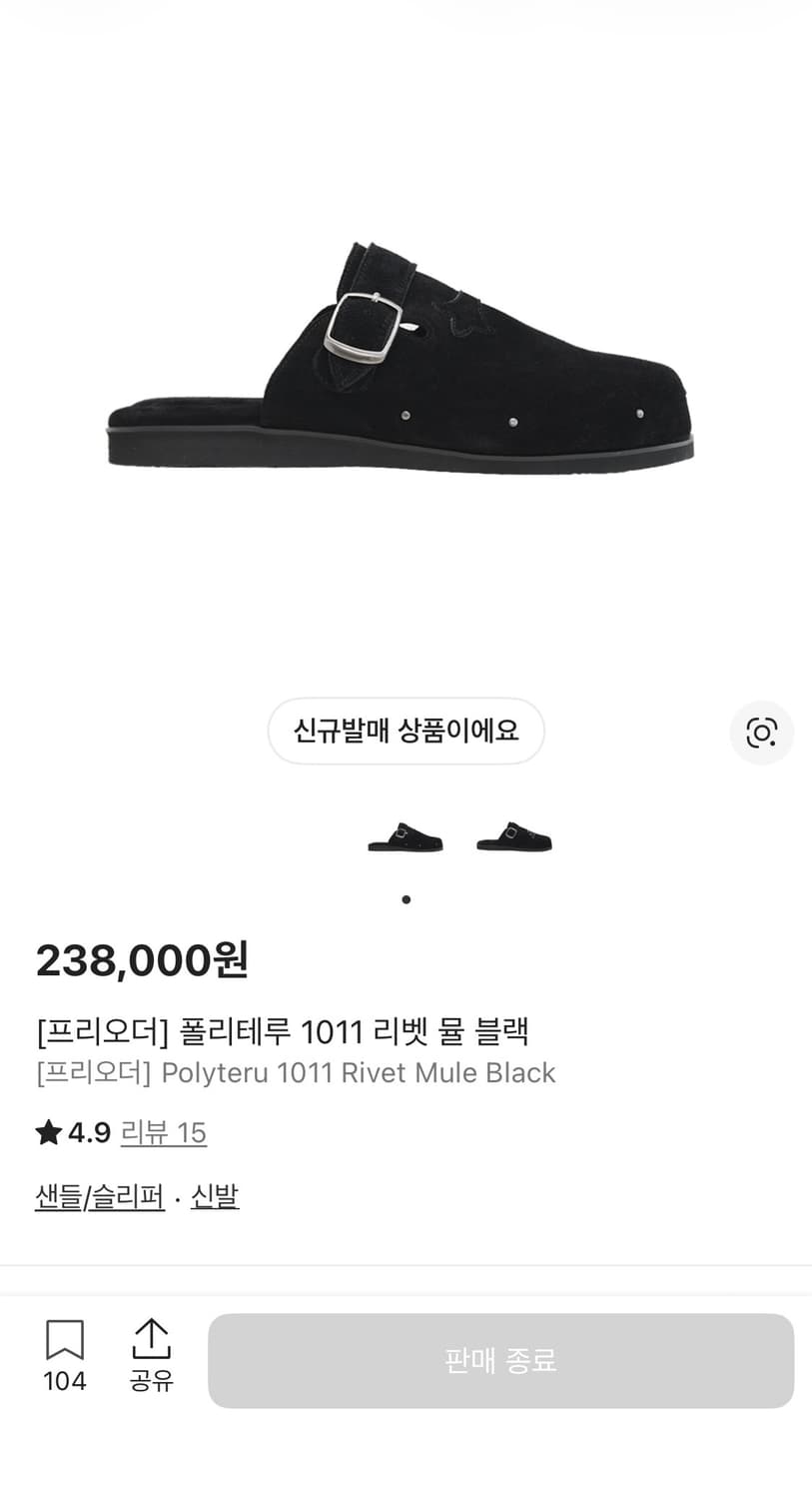Select the Korean product title text
Screen dimensions: 812x1499
tap(283, 1031)
